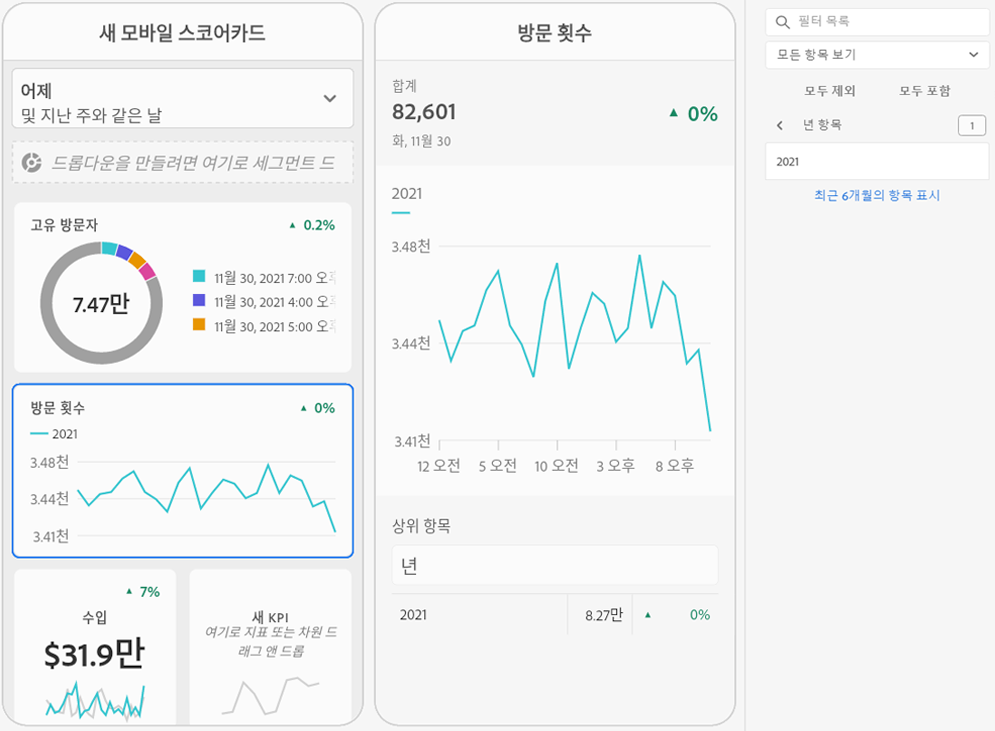Tap the segment drop zone field

183,163
